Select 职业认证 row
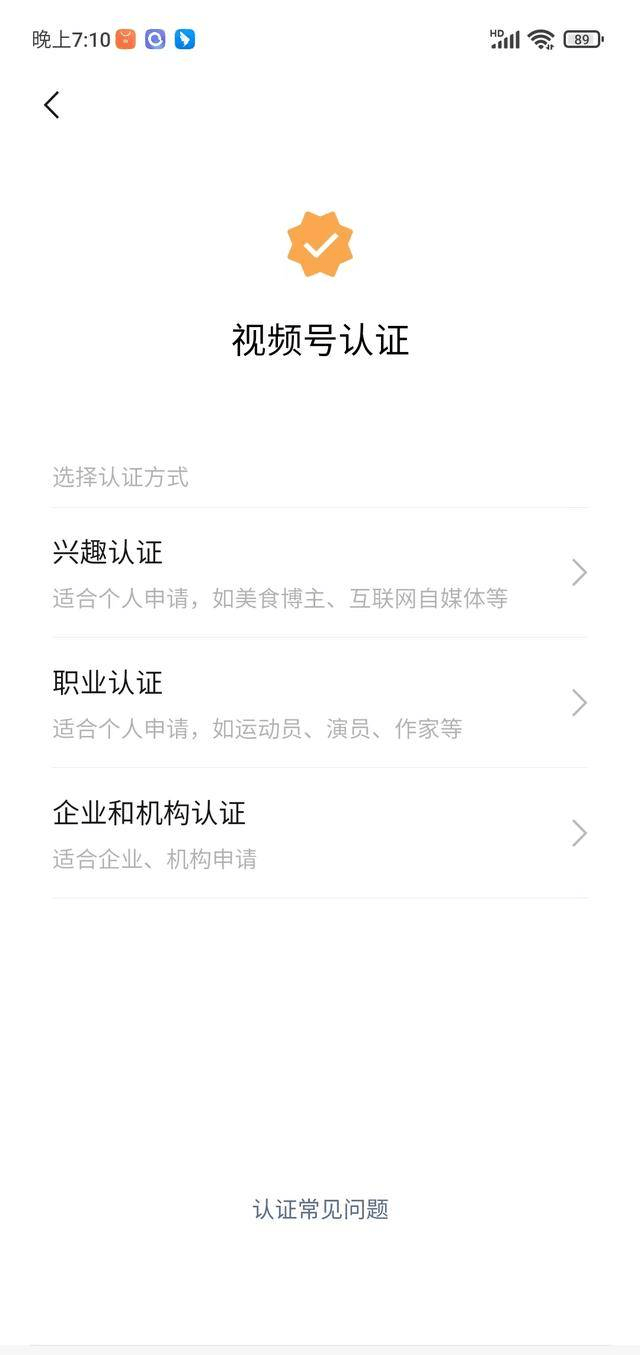 (x=319, y=703)
